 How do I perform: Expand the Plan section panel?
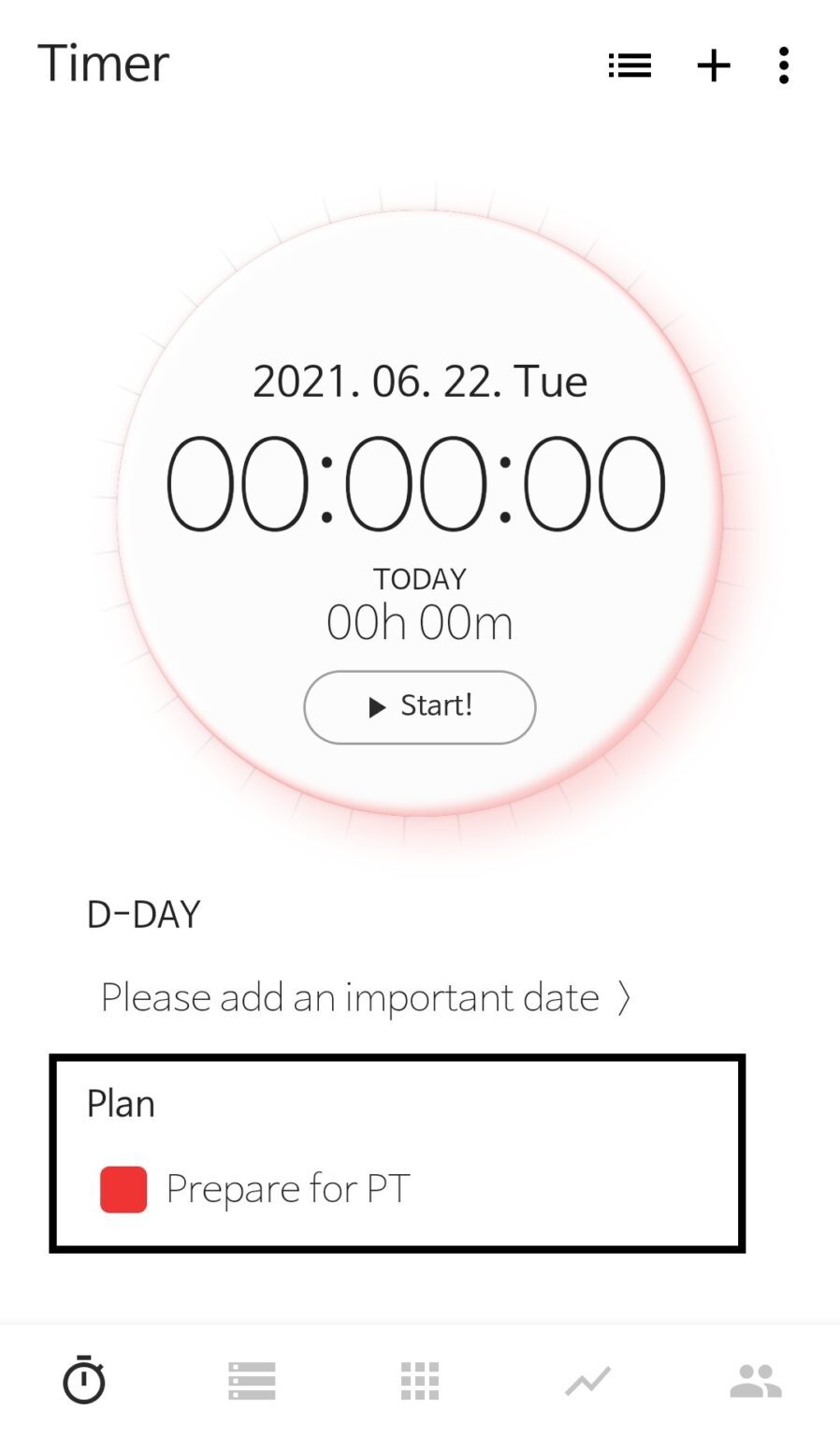[398, 1151]
